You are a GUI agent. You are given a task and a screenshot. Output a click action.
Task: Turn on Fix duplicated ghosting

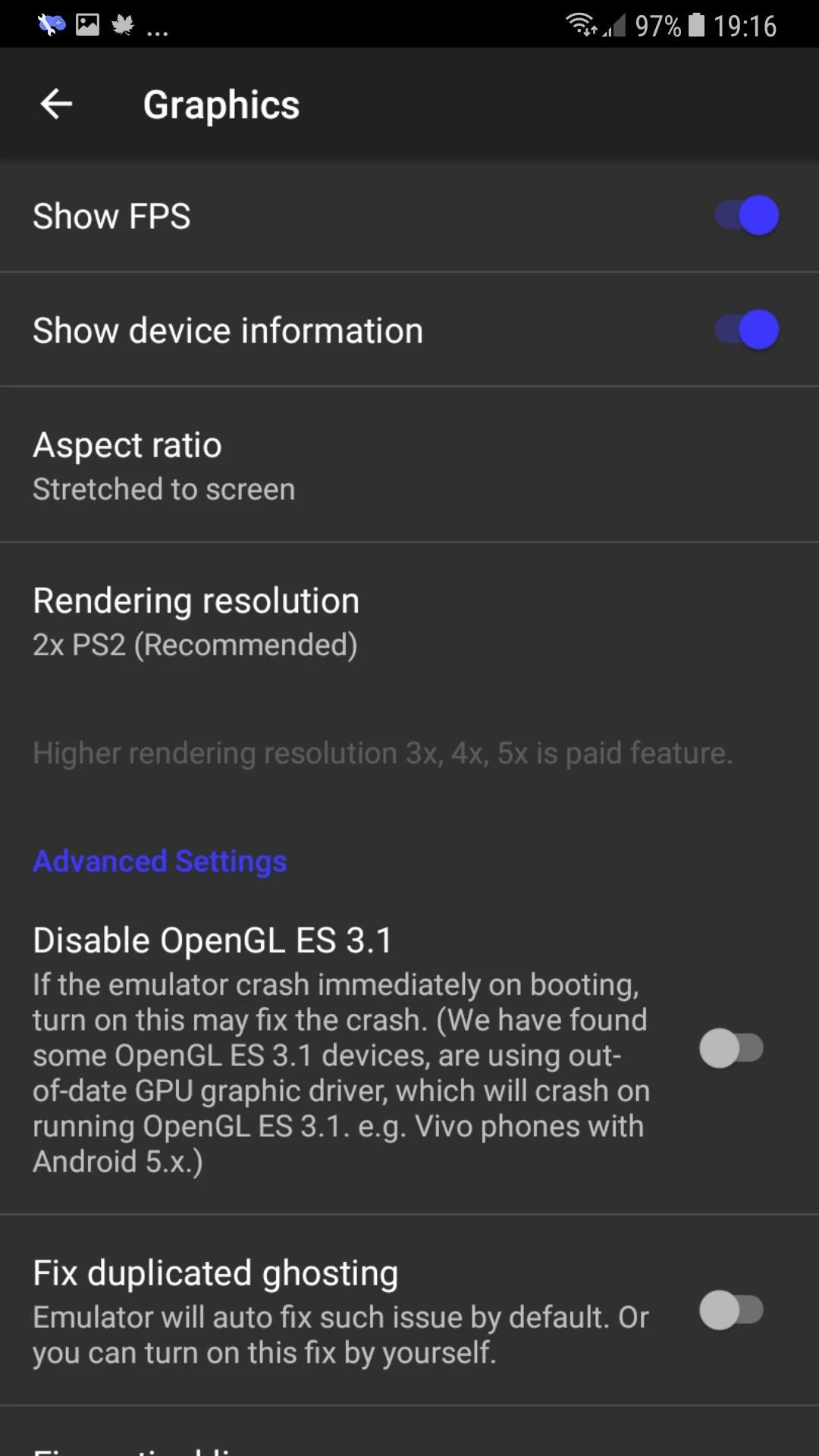tap(731, 1310)
